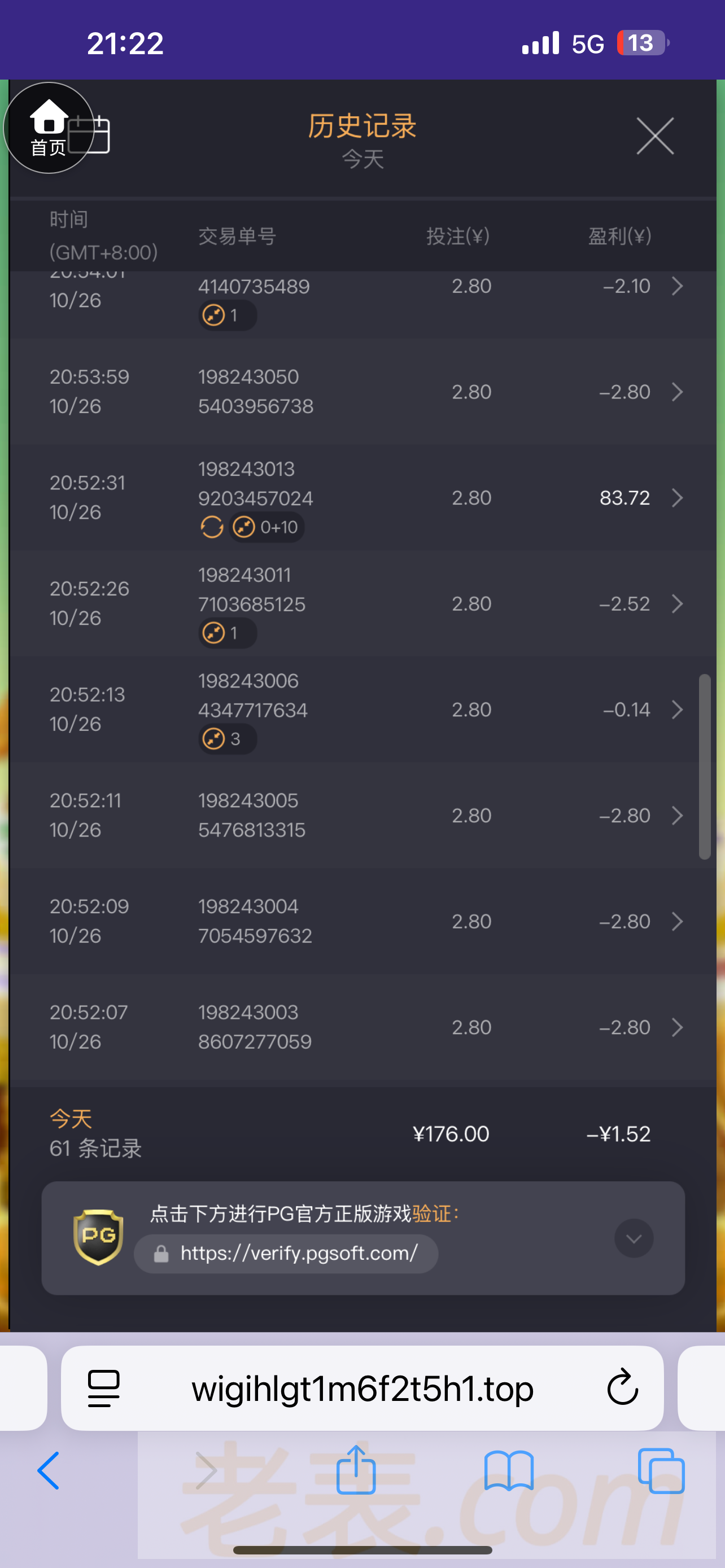
Task: Open the 20:52:26 bet record
Action: [677, 604]
